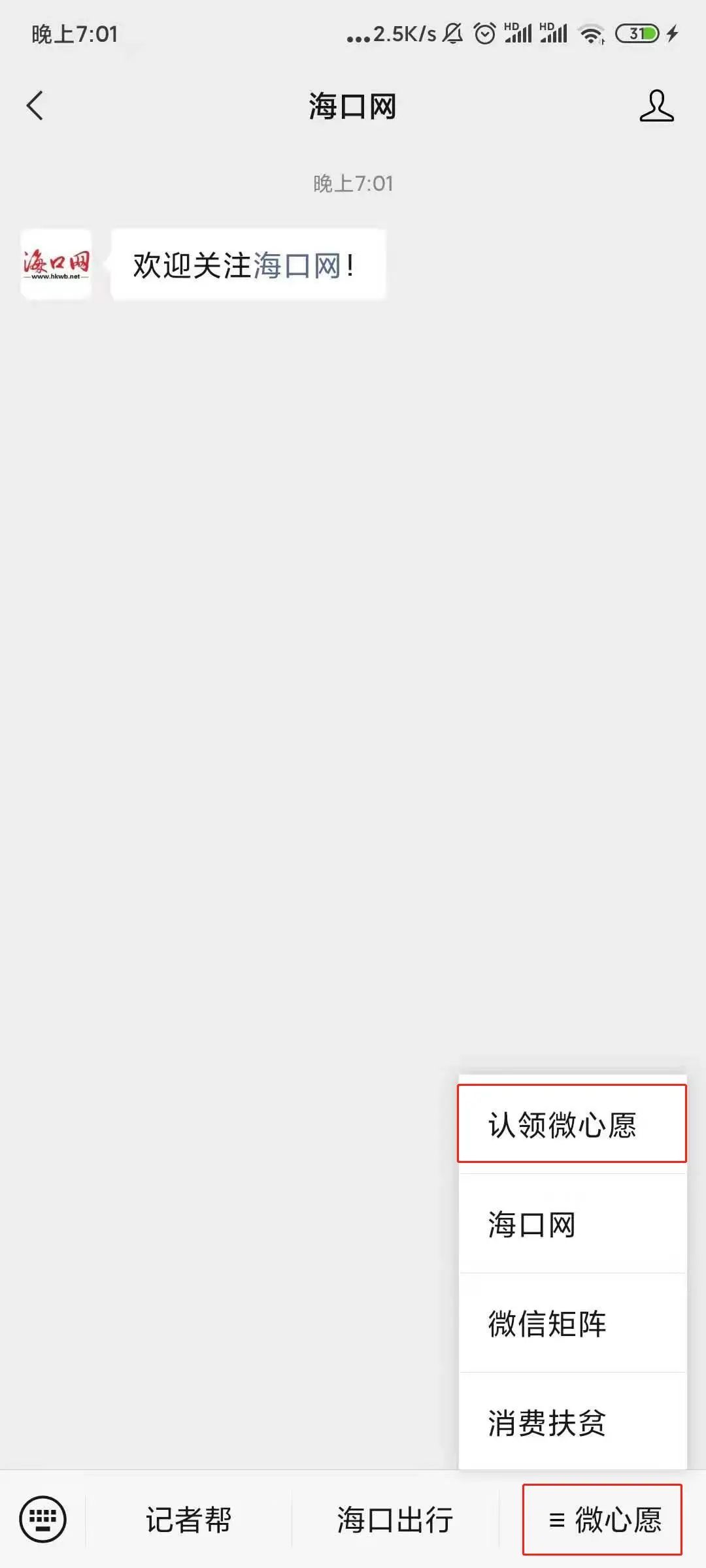Choose the 海口网 menu option
Screen dimensions: 706x1568
pos(572,1224)
